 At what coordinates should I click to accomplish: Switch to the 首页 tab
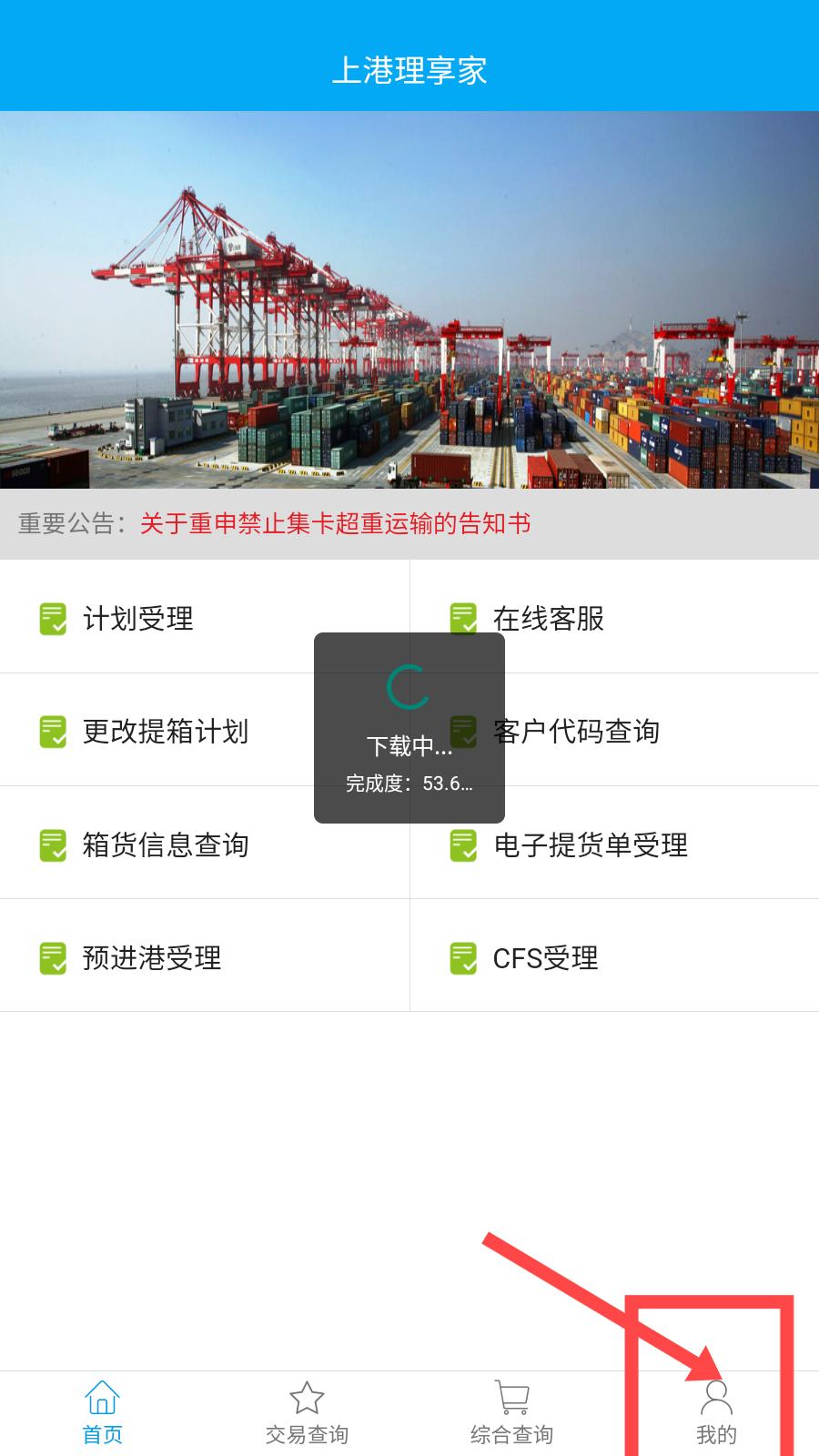[102, 1413]
